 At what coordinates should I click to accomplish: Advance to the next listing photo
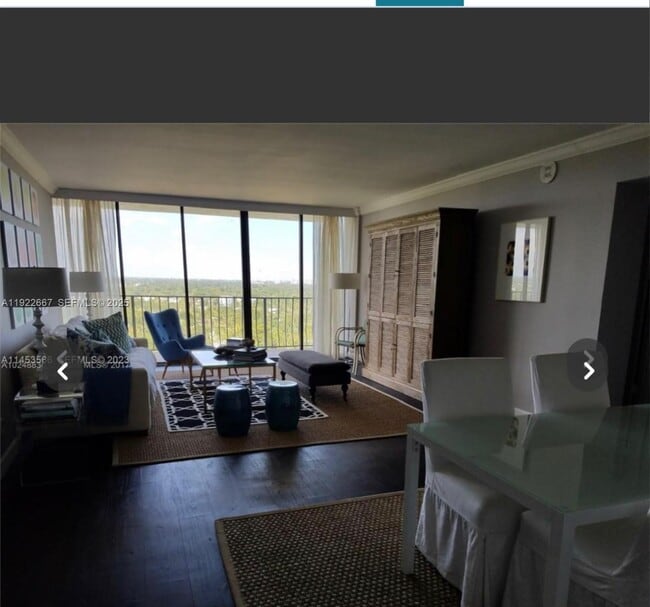(588, 370)
